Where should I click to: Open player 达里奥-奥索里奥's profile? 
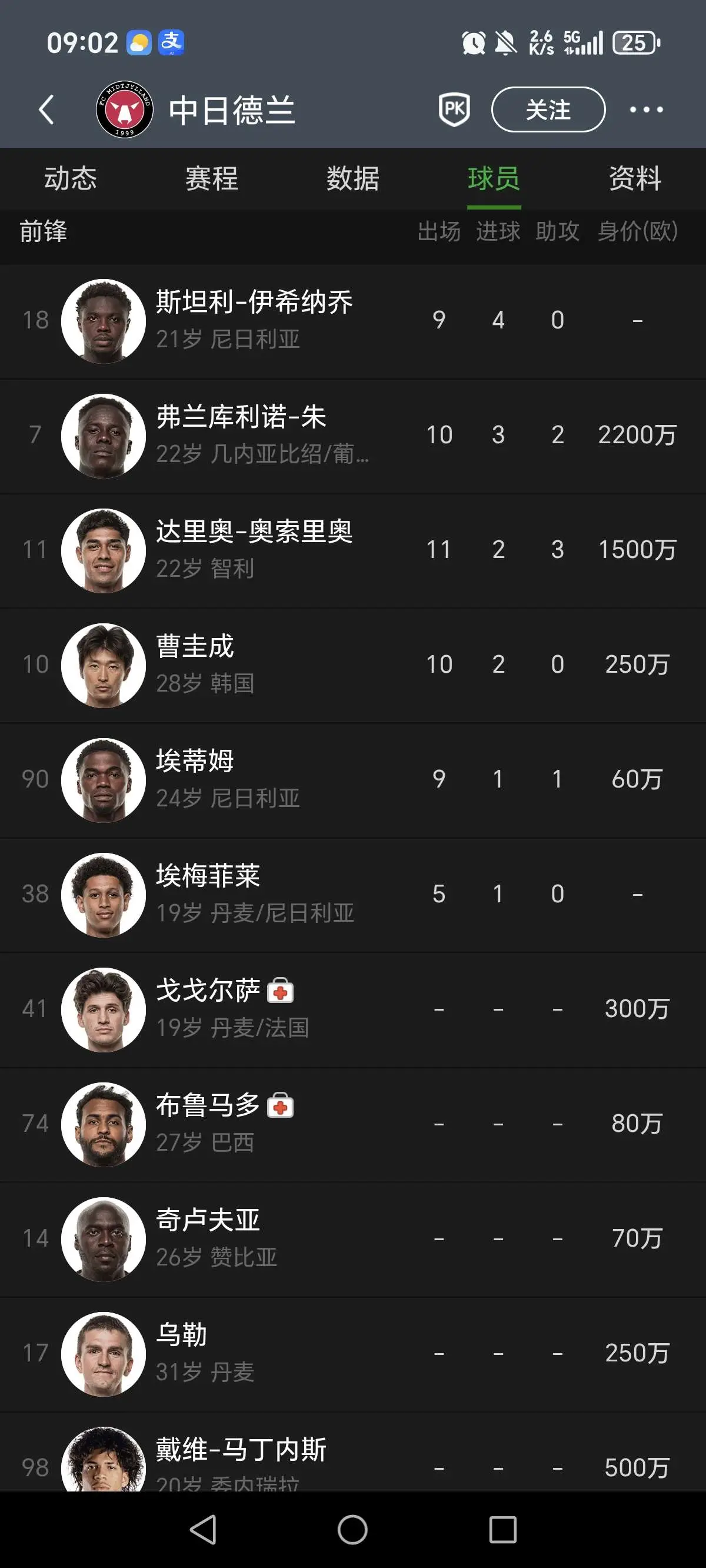353,551
